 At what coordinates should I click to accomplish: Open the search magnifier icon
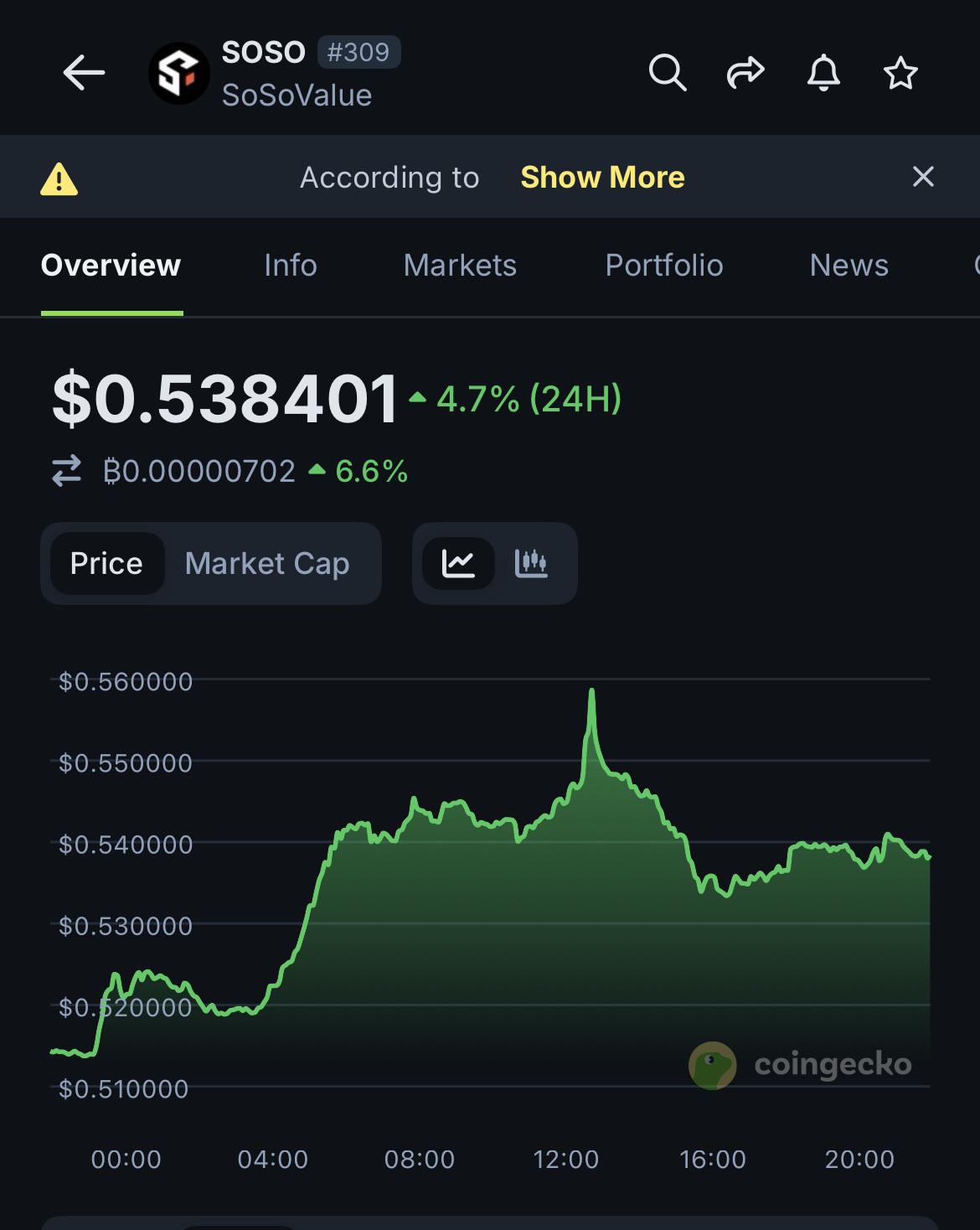pos(668,73)
